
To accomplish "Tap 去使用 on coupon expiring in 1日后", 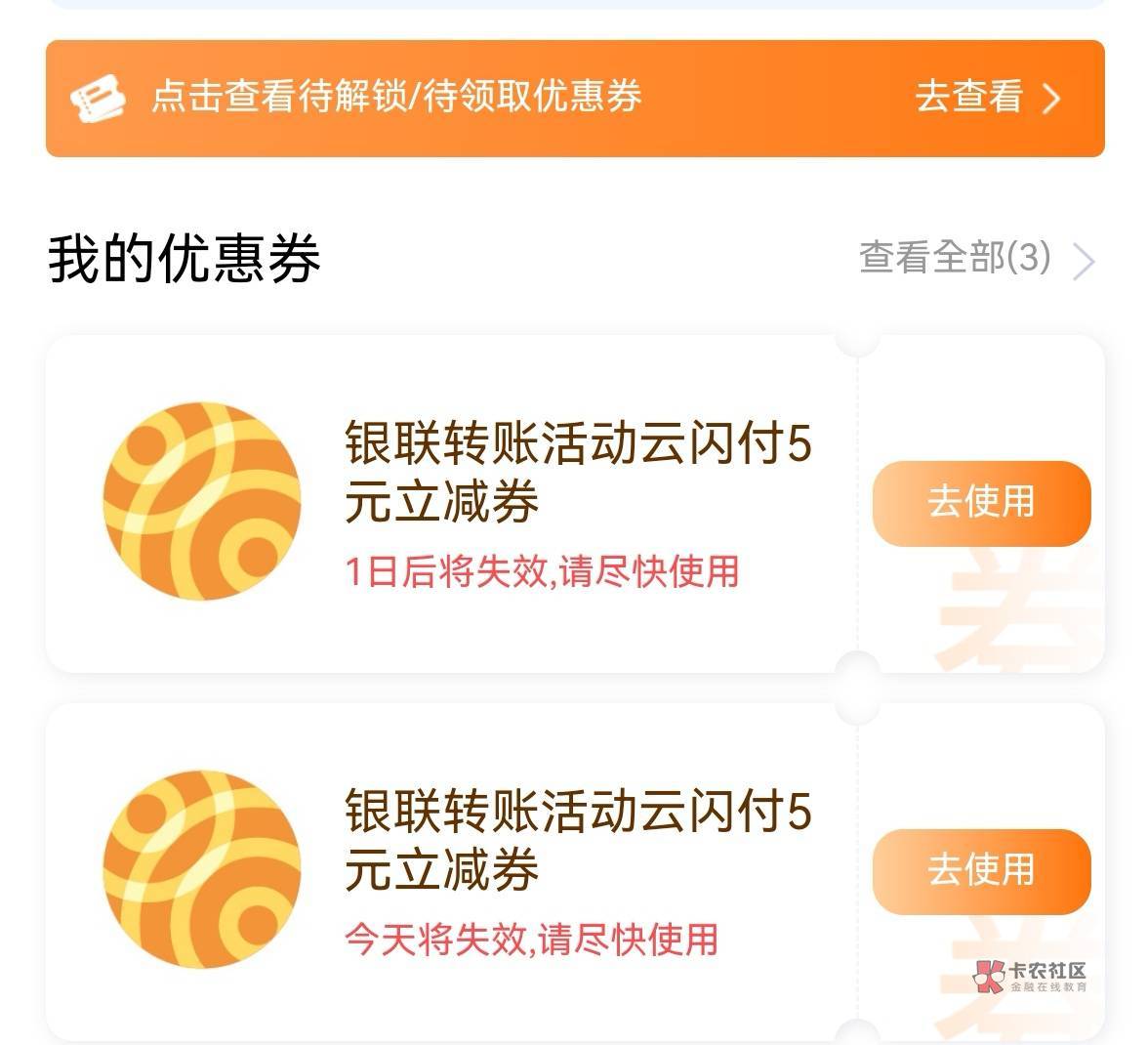I will point(981,503).
